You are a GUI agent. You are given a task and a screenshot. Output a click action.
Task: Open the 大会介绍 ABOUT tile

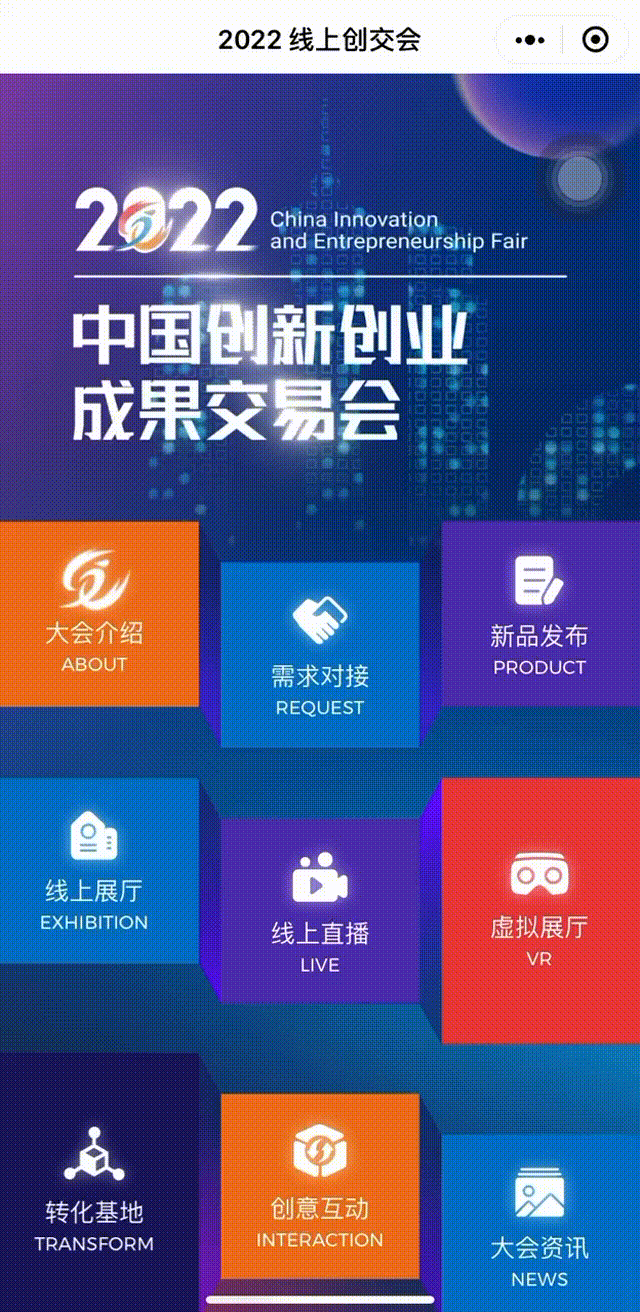click(x=97, y=614)
